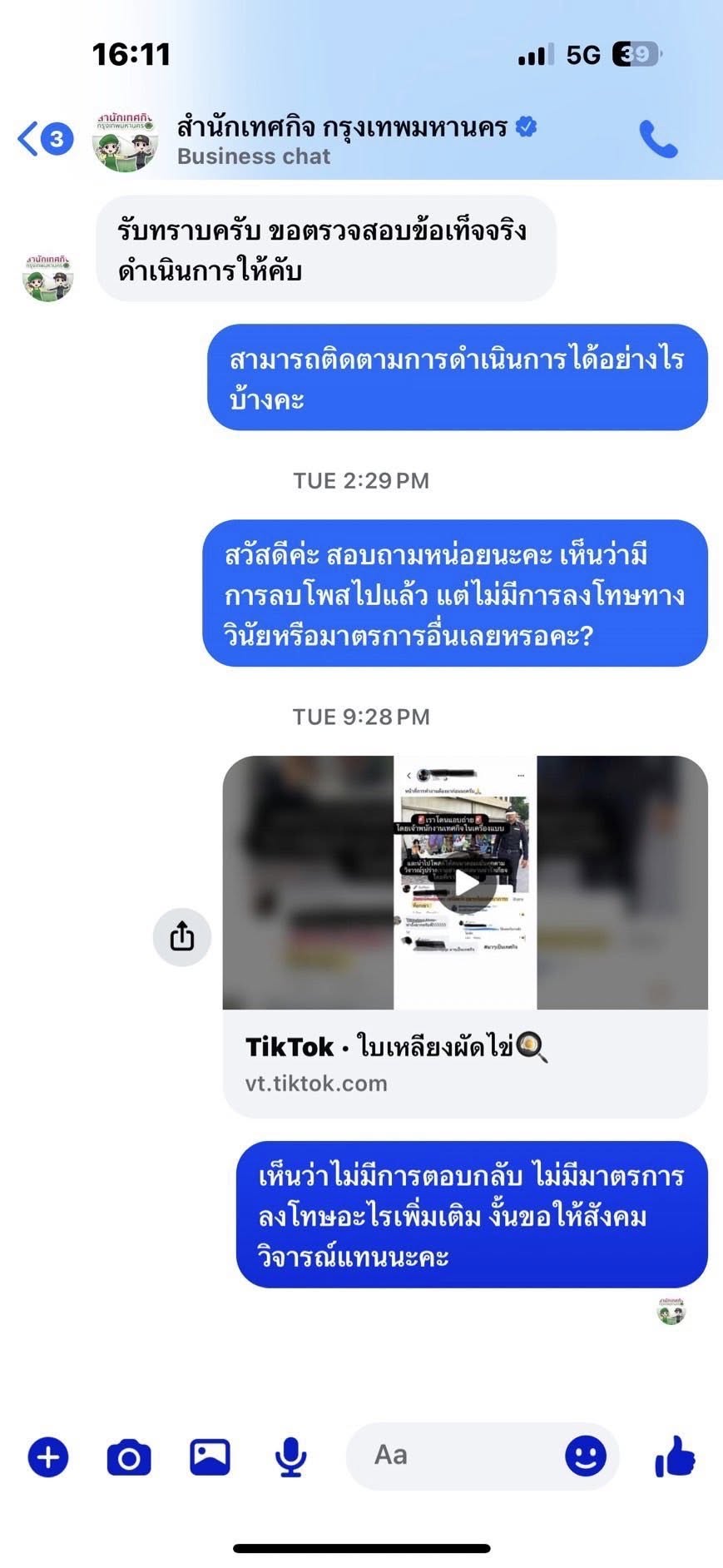Record a voice message with microphone
This screenshot has width=723, height=1568.
coord(290,1457)
